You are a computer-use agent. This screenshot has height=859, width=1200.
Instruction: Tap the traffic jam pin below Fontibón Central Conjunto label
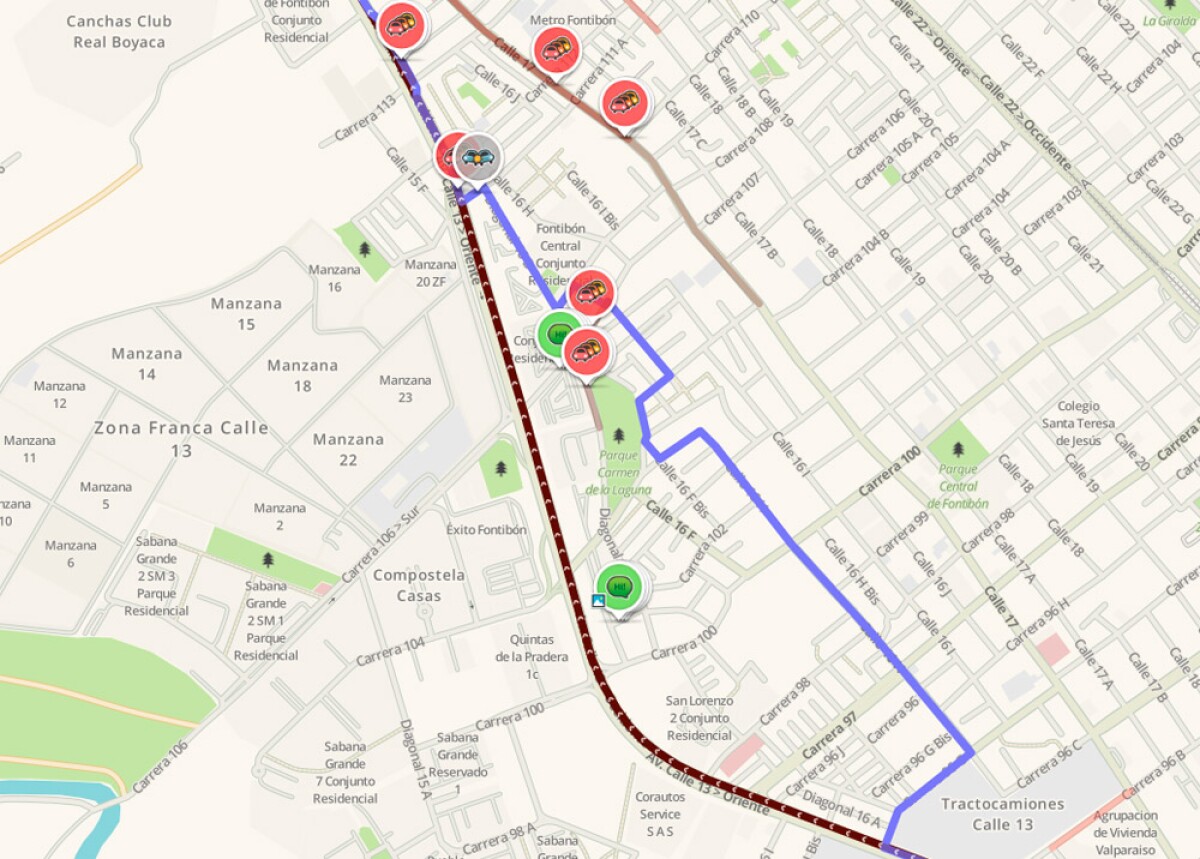(591, 292)
